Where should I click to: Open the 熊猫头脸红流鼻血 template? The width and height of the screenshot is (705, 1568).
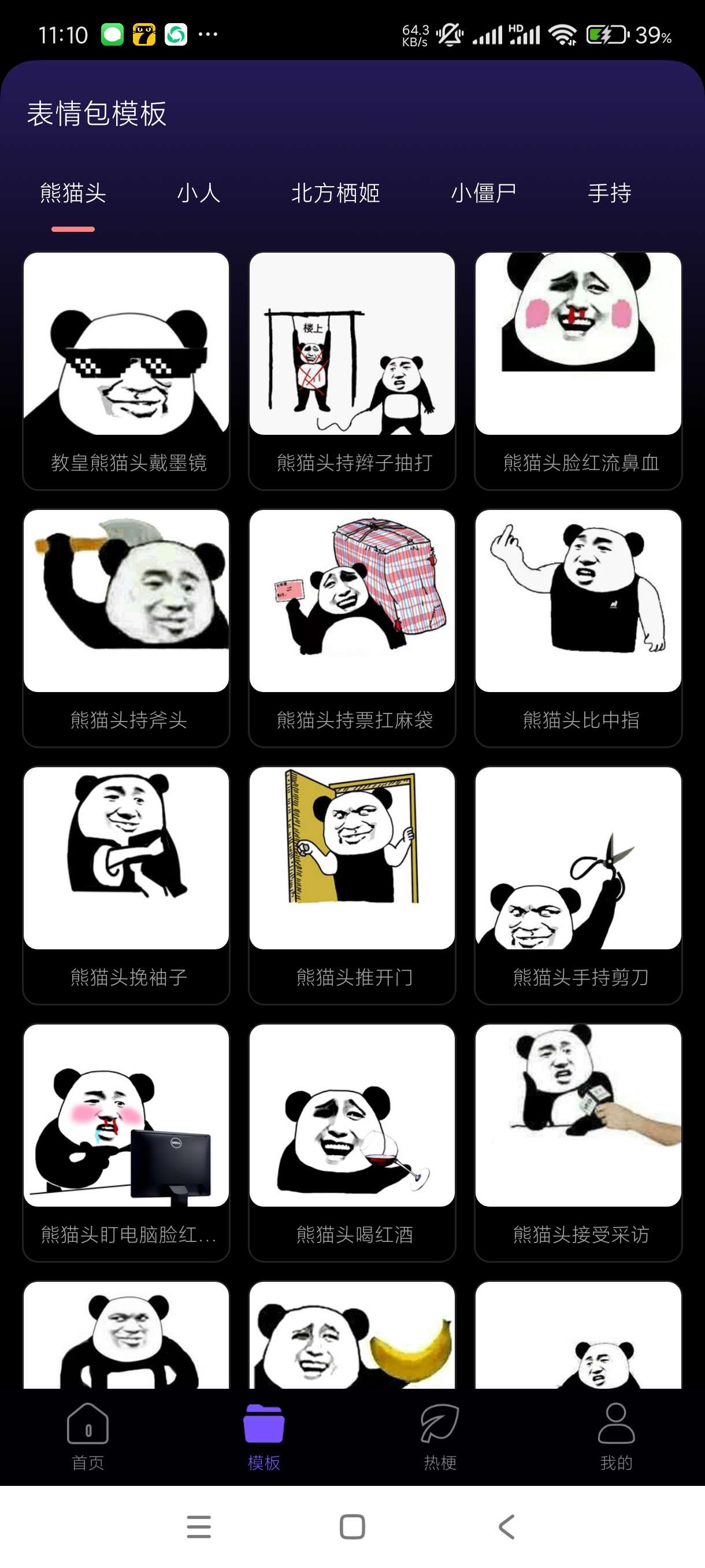click(578, 370)
